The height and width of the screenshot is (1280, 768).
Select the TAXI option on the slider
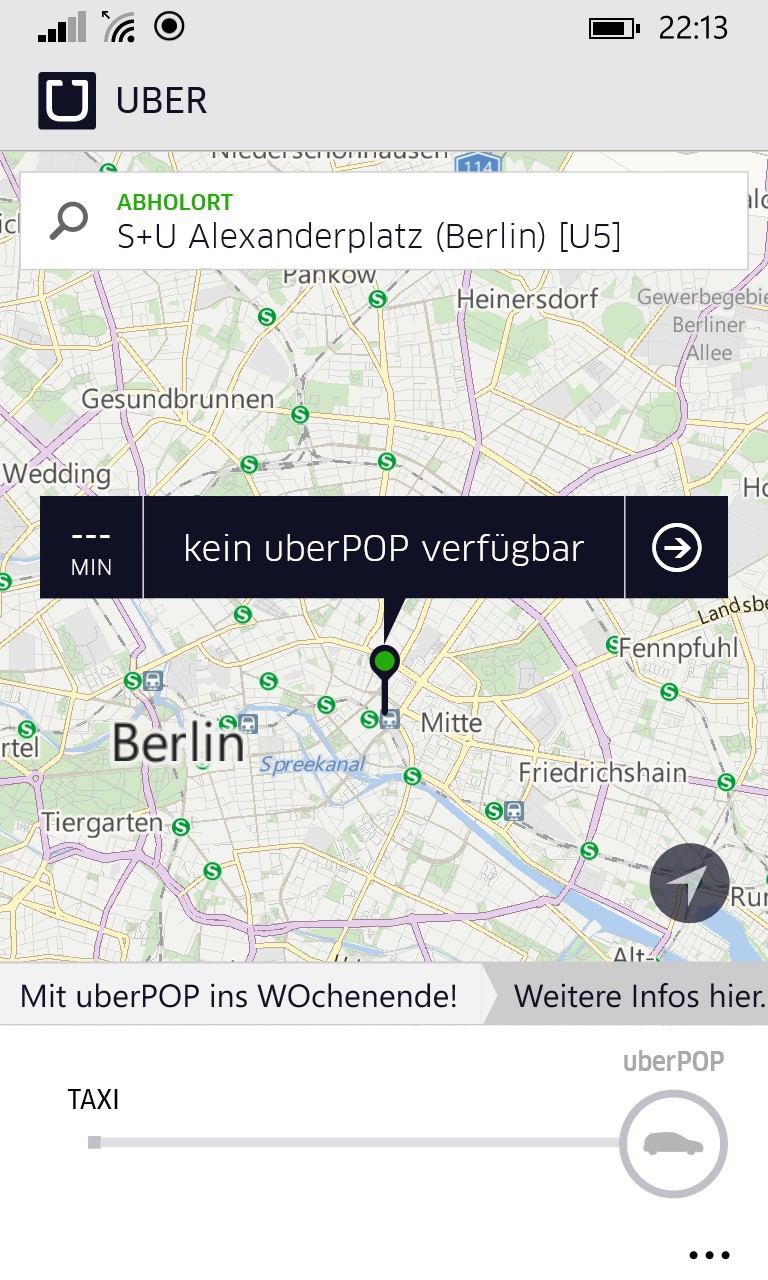coord(94,1142)
